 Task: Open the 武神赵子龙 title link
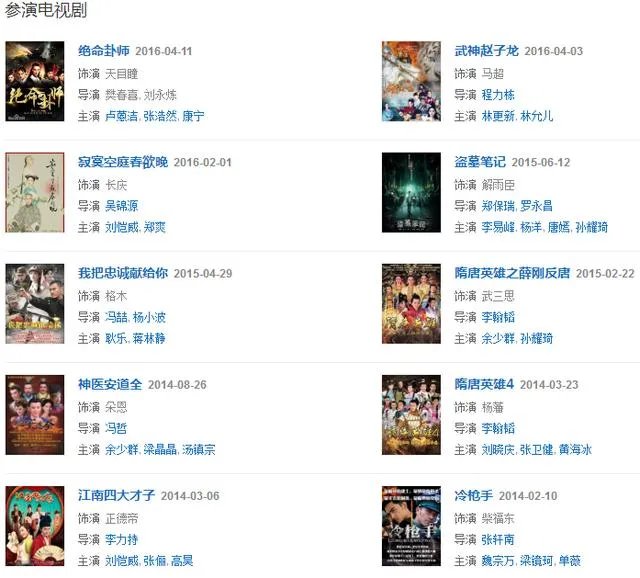[487, 51]
